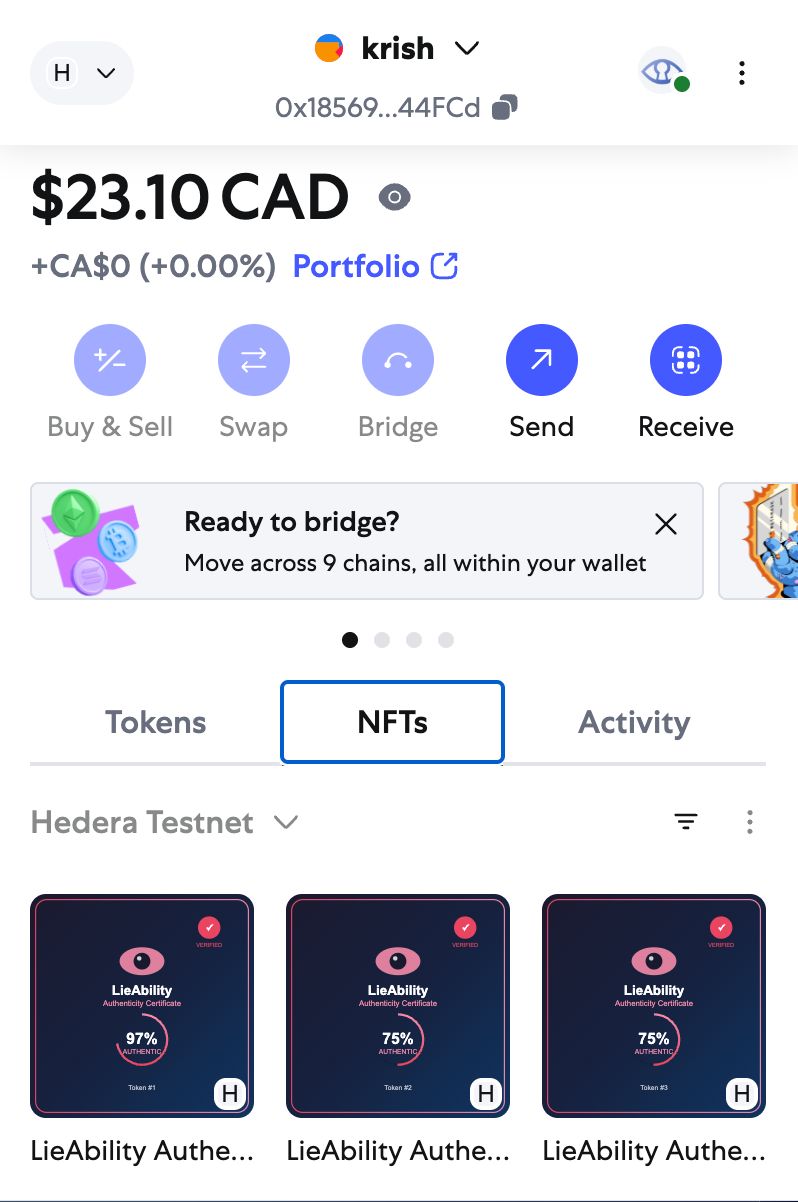Image resolution: width=798 pixels, height=1202 pixels.
Task: Open the NFT list options menu
Action: pos(750,822)
